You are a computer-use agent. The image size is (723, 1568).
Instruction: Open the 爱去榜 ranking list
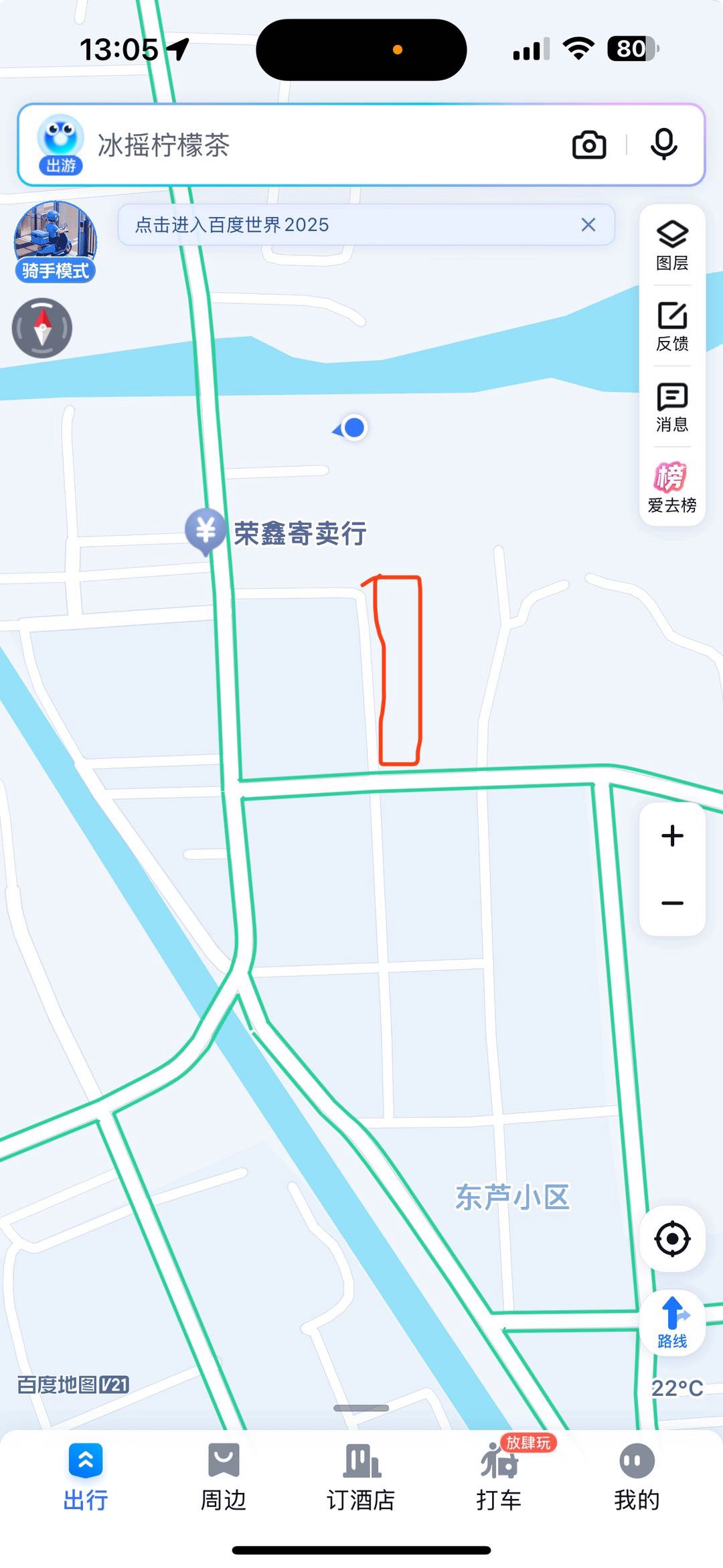[x=672, y=488]
